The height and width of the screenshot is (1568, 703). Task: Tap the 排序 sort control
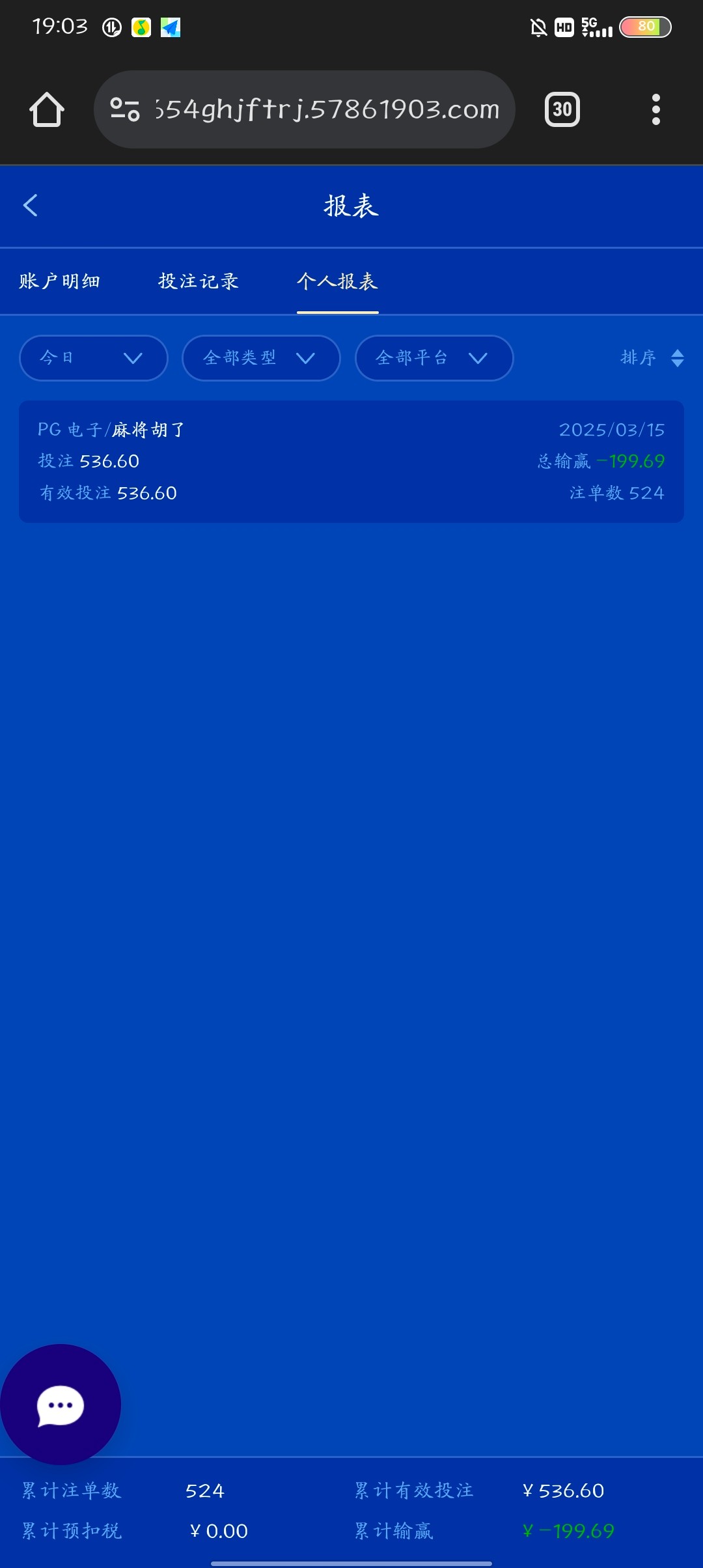point(652,357)
